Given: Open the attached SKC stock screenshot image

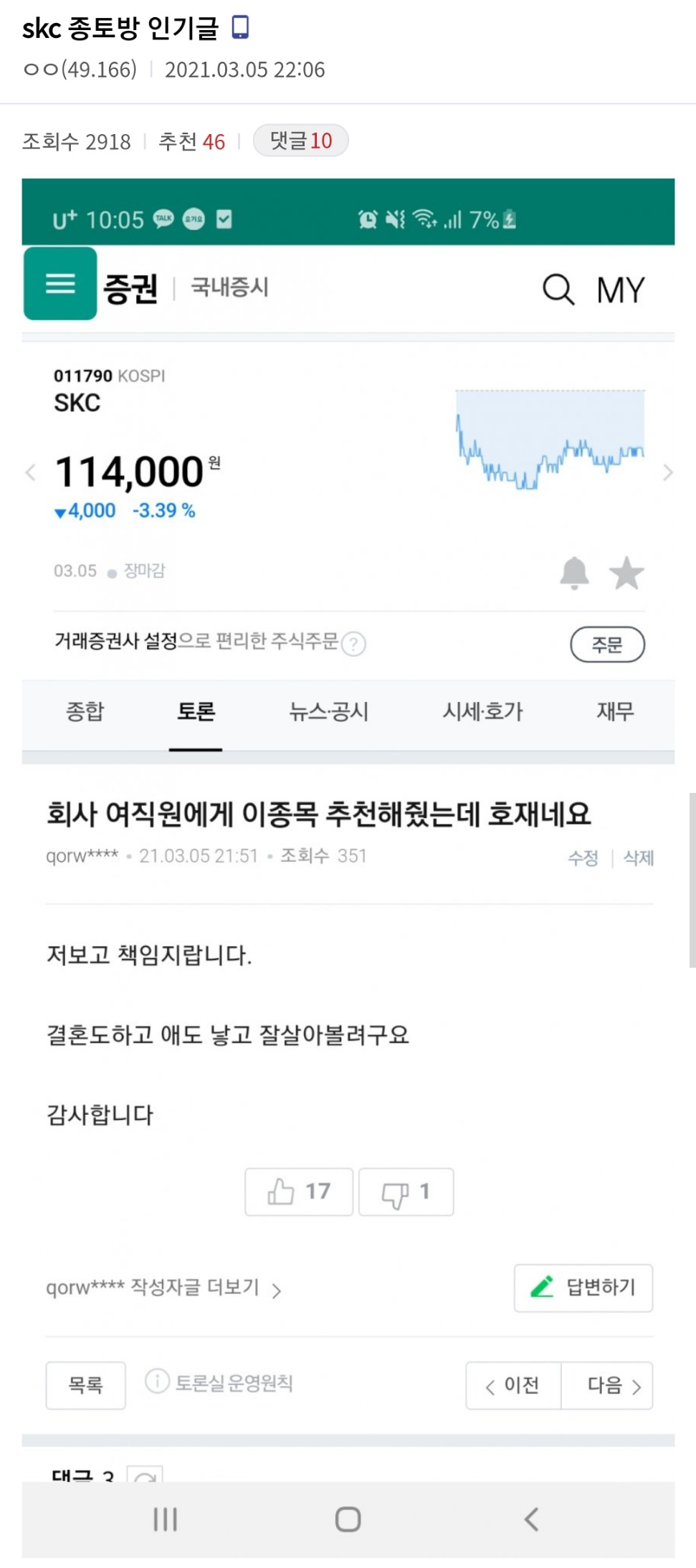Looking at the screenshot, I should click(x=348, y=860).
